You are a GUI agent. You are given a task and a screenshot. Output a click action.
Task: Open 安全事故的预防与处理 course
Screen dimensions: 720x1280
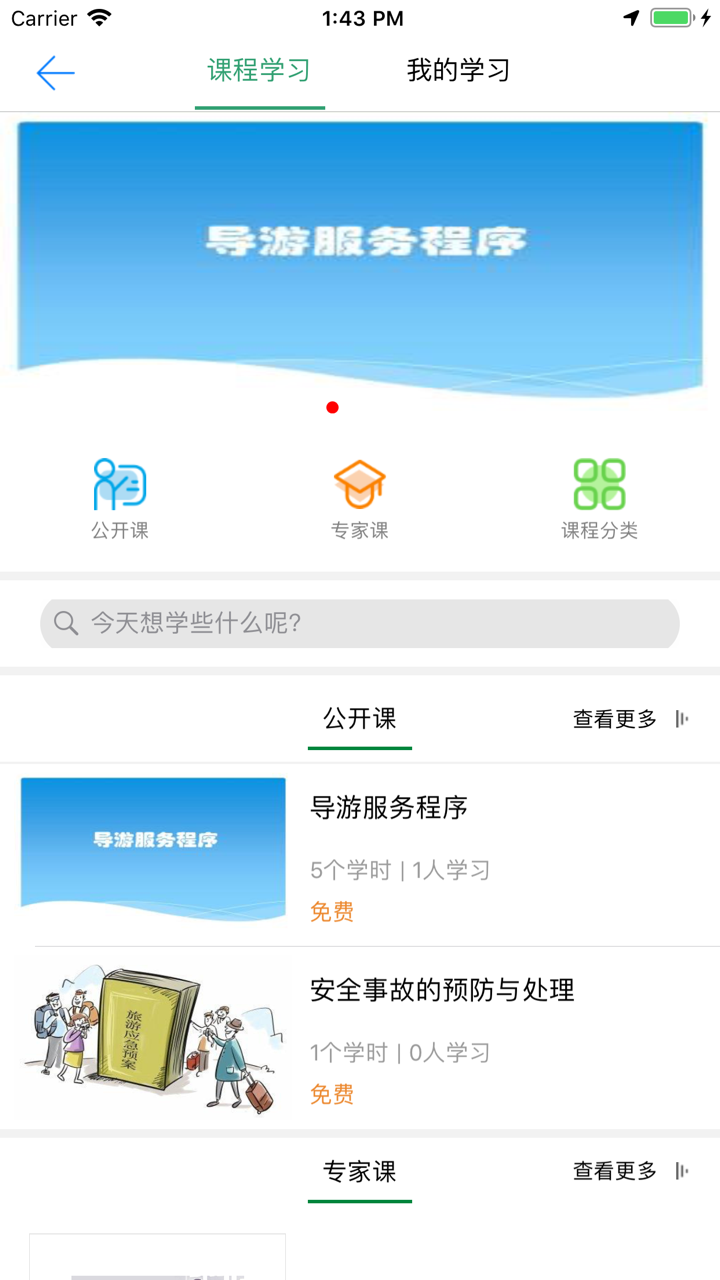click(x=443, y=989)
